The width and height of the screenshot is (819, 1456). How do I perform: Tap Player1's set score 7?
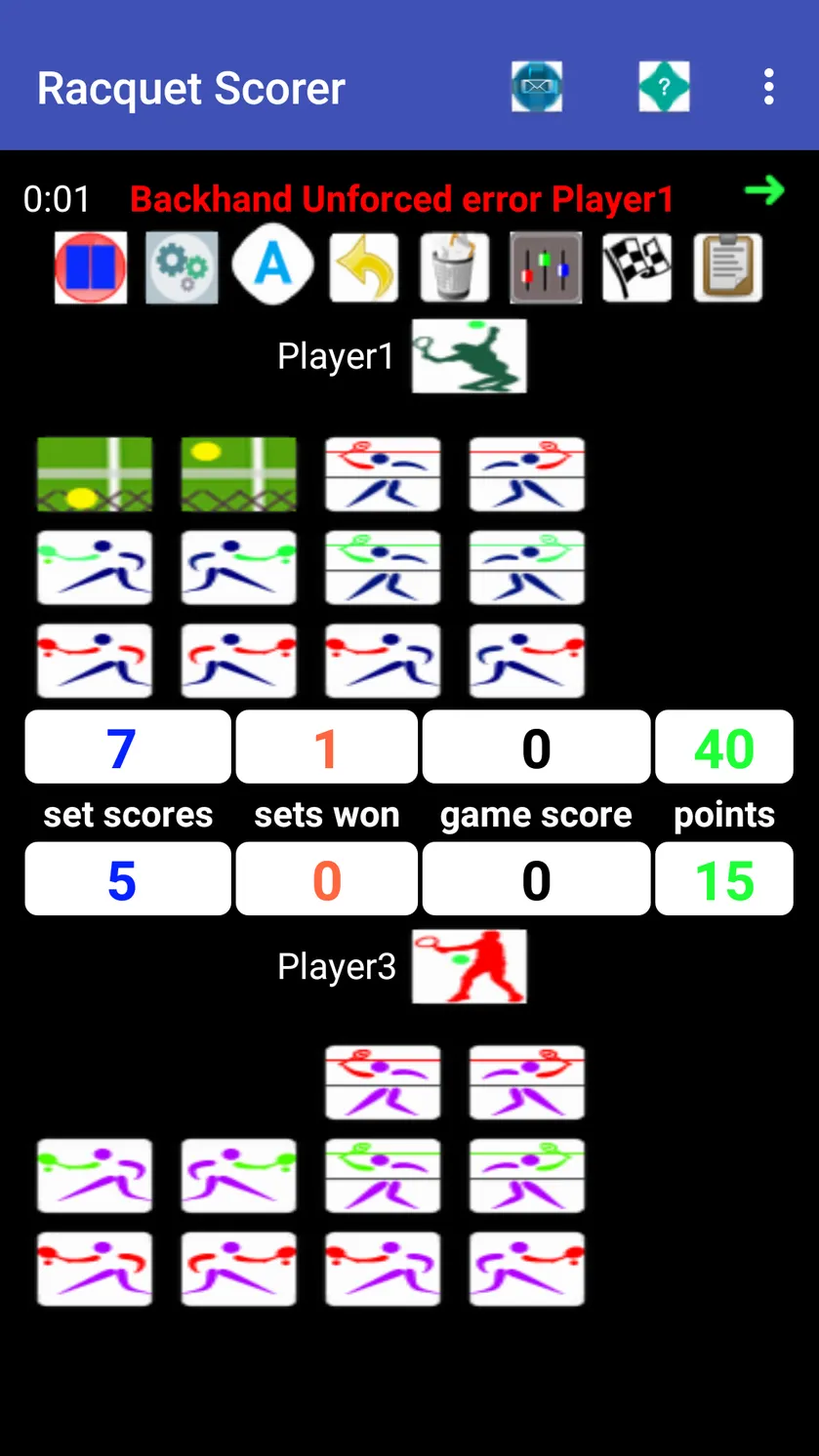point(128,748)
